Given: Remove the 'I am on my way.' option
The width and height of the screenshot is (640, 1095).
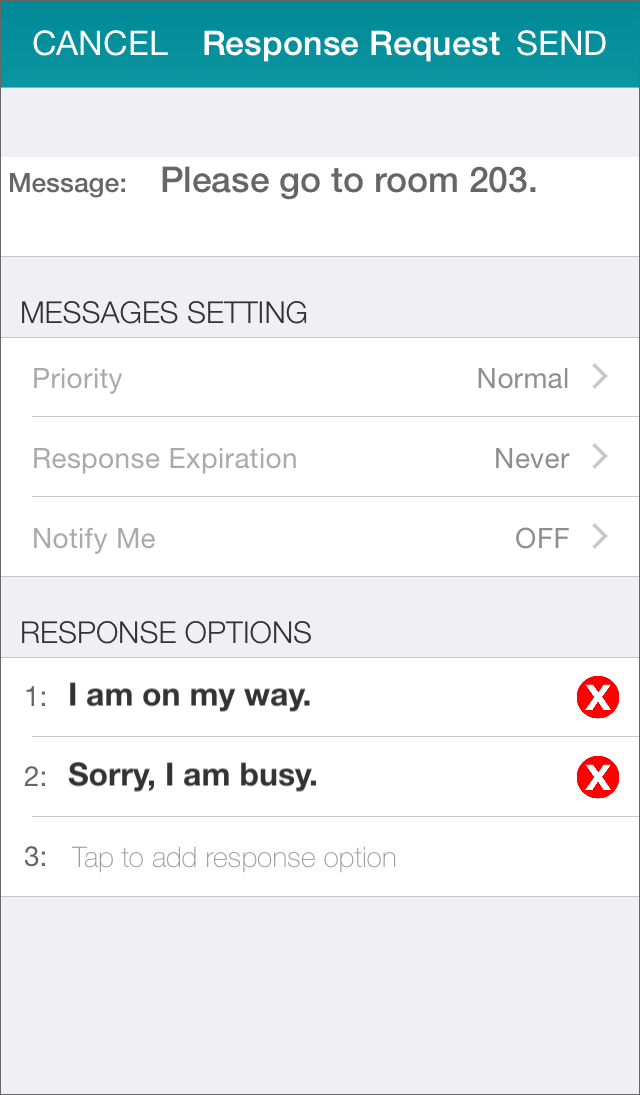Looking at the screenshot, I should 598,697.
